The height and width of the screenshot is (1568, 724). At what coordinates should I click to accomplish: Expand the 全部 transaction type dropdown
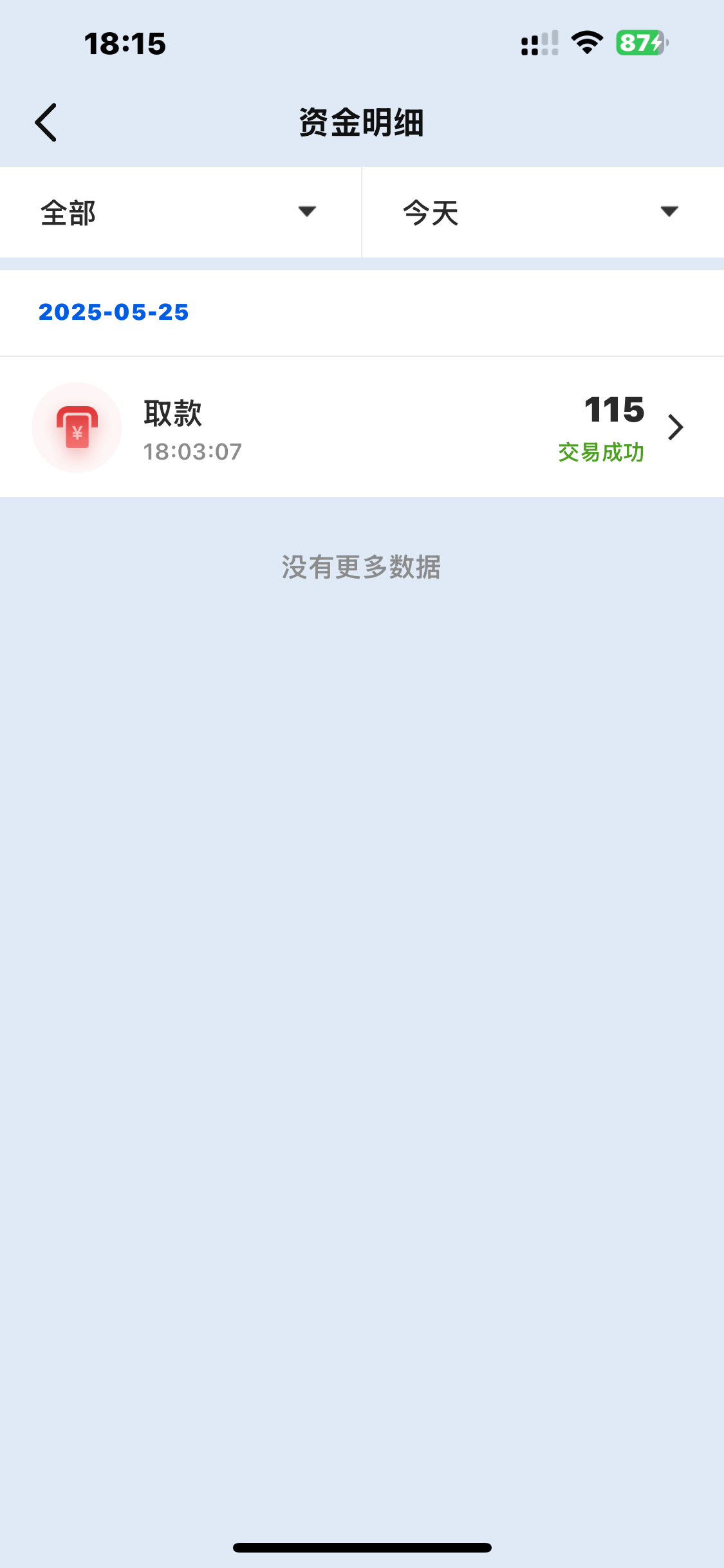point(180,212)
